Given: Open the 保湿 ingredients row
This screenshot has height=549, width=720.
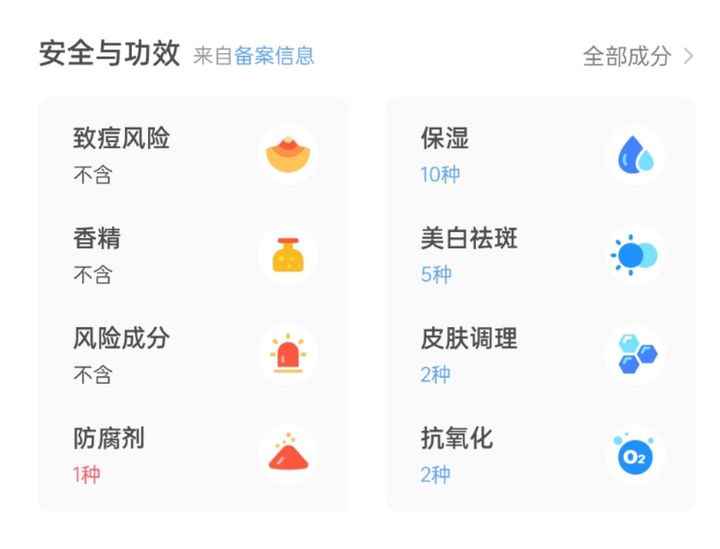Looking at the screenshot, I should 540,155.
